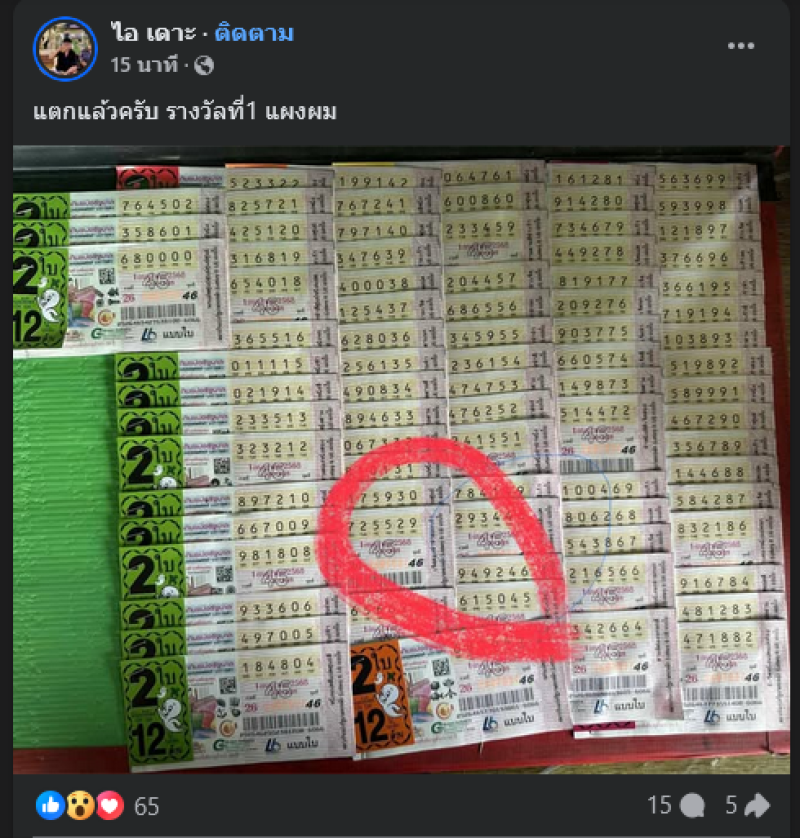The image size is (800, 838).
Task: Open the lottery tickets photo
Action: click(x=400, y=460)
